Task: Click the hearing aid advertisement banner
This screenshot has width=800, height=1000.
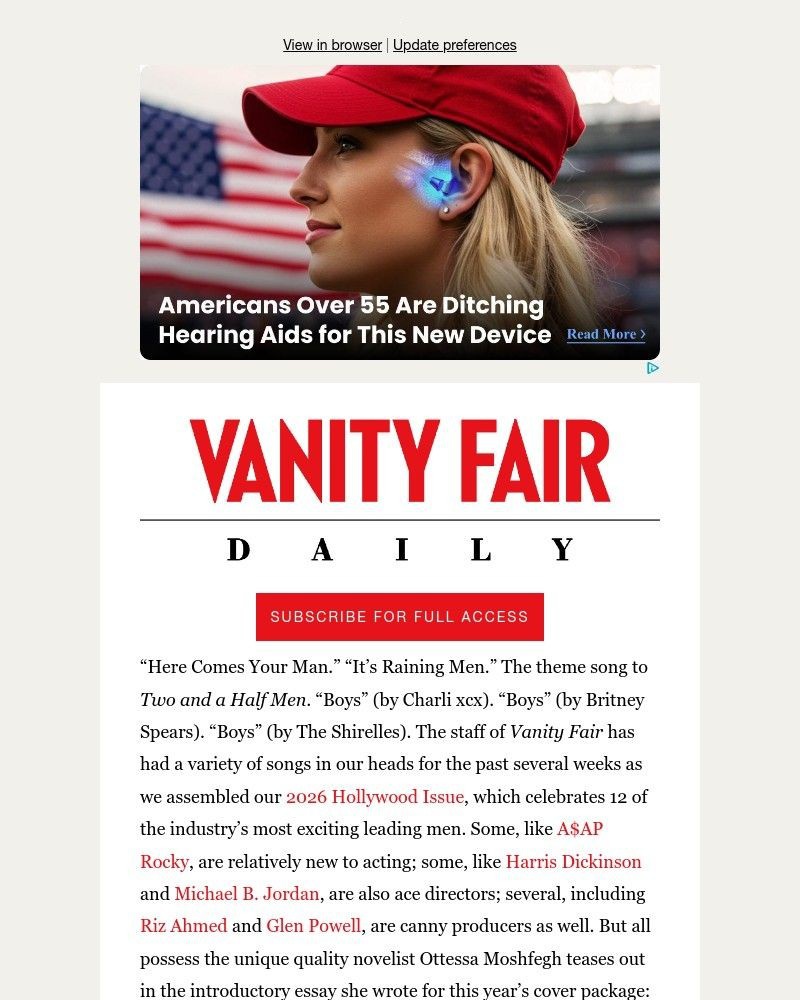Action: click(400, 212)
